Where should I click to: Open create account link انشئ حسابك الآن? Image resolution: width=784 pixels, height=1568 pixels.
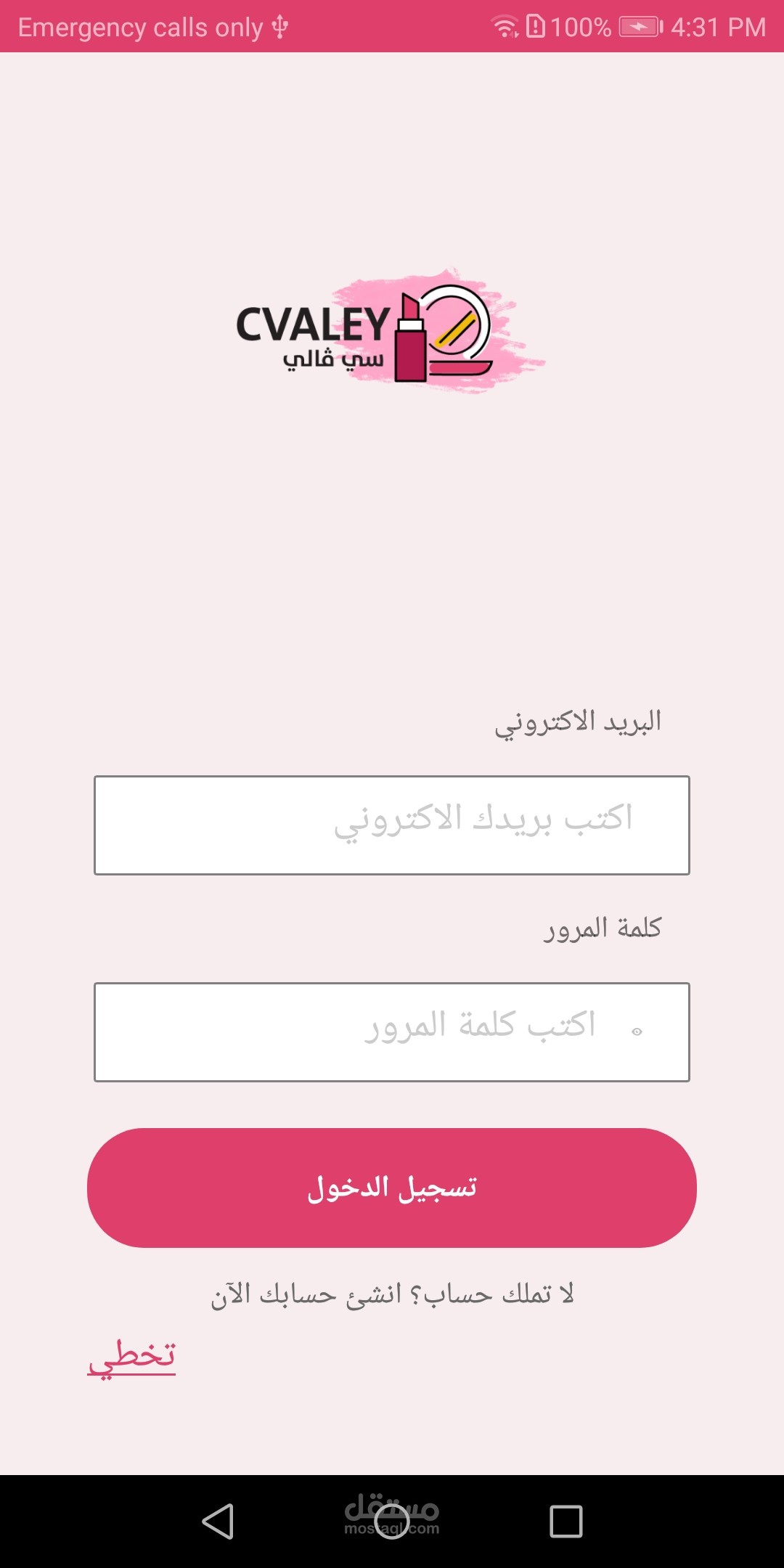click(x=306, y=1294)
